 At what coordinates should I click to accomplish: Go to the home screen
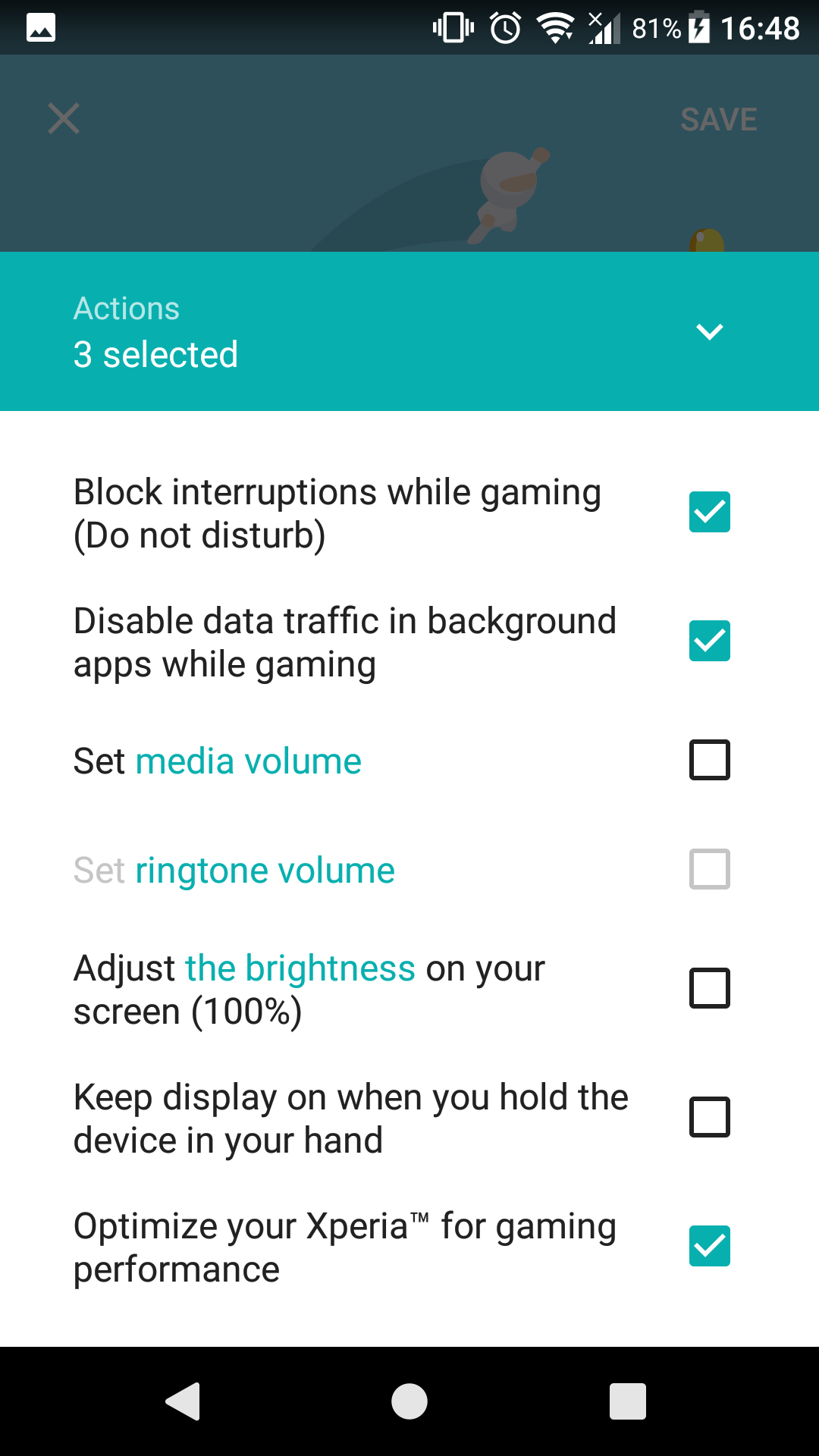coord(409,1401)
